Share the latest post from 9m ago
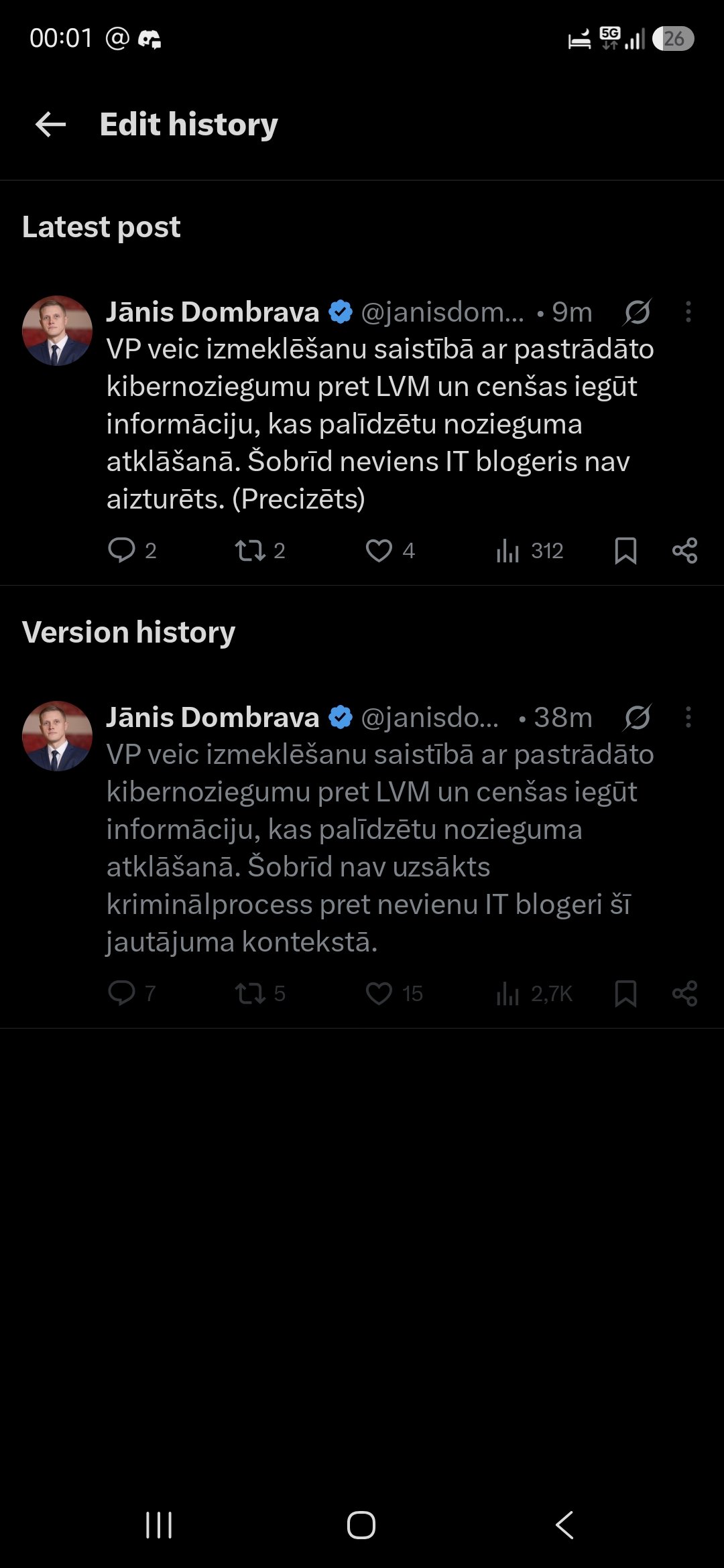The height and width of the screenshot is (1568, 724). 684,551
